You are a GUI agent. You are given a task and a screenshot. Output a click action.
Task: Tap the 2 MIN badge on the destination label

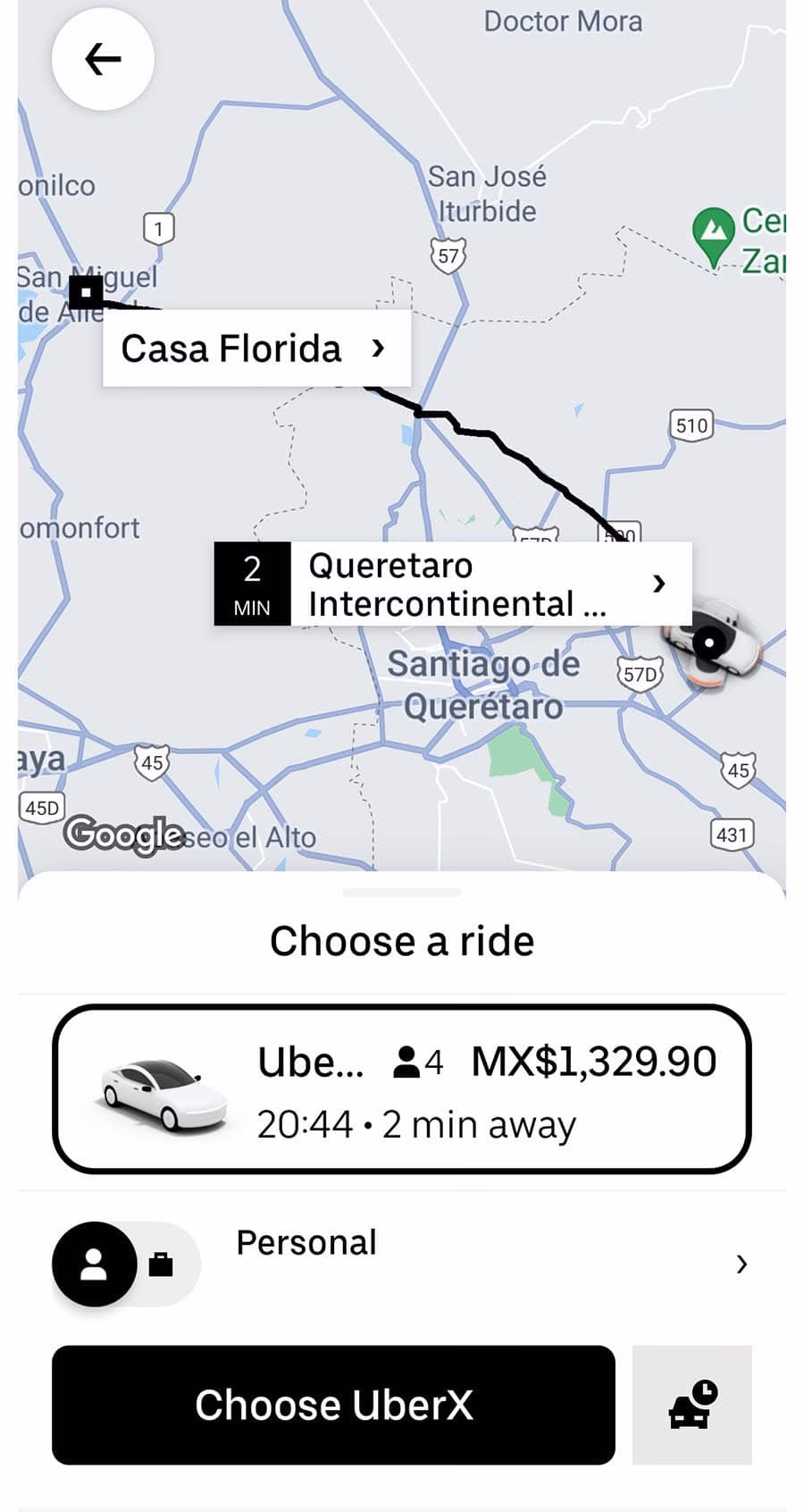point(252,584)
